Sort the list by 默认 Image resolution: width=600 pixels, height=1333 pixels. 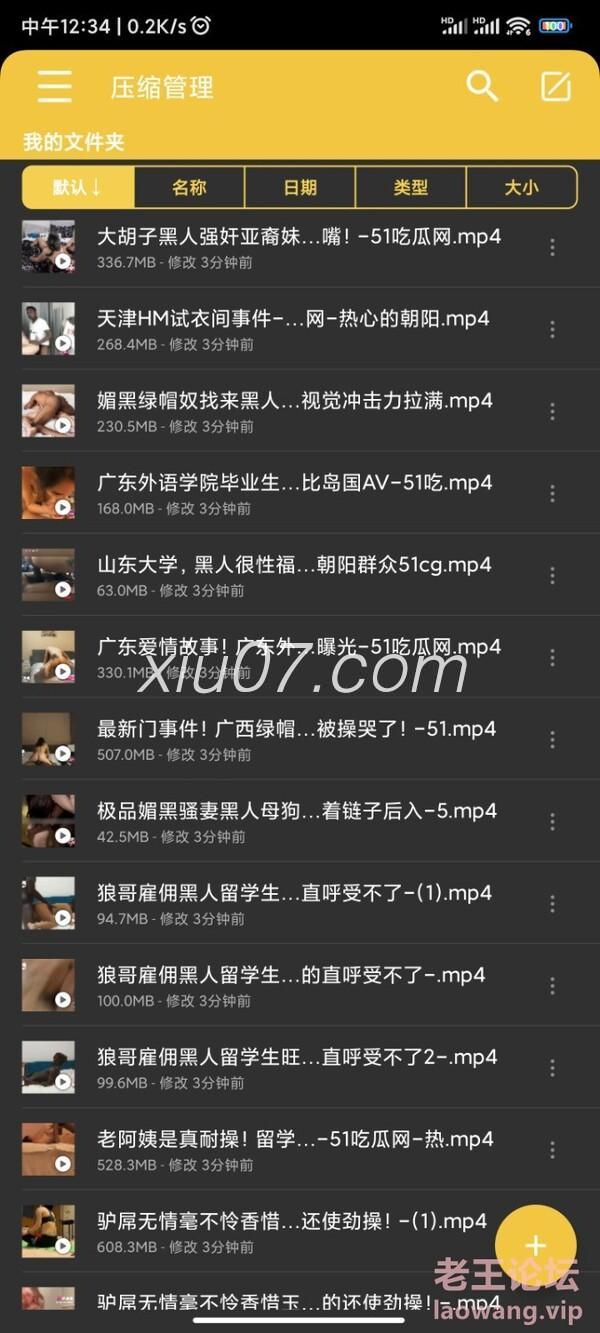[x=78, y=187]
